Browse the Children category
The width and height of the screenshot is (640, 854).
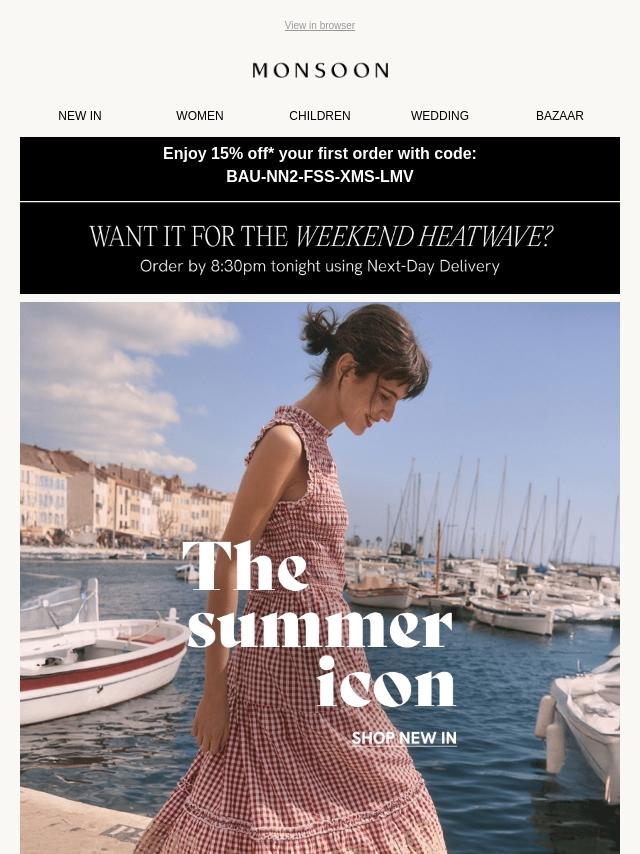[319, 116]
